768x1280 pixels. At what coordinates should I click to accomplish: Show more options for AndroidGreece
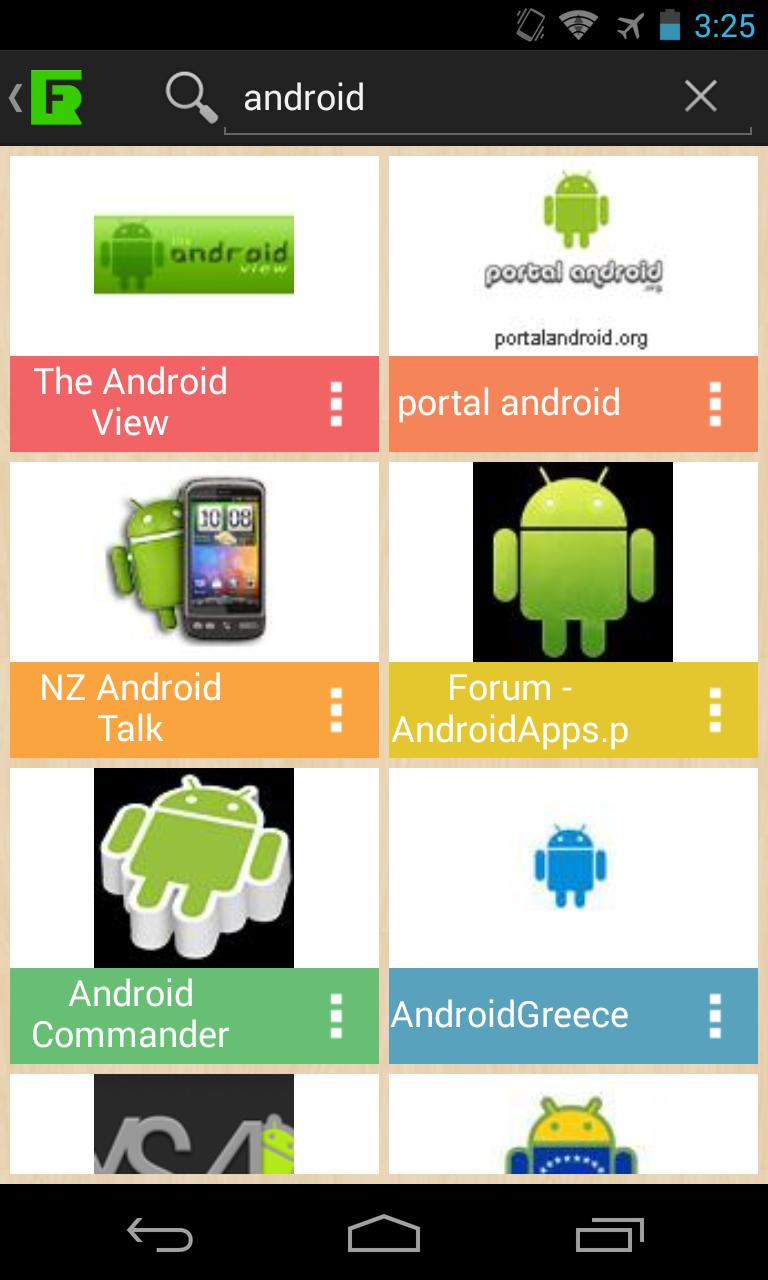(x=714, y=1016)
